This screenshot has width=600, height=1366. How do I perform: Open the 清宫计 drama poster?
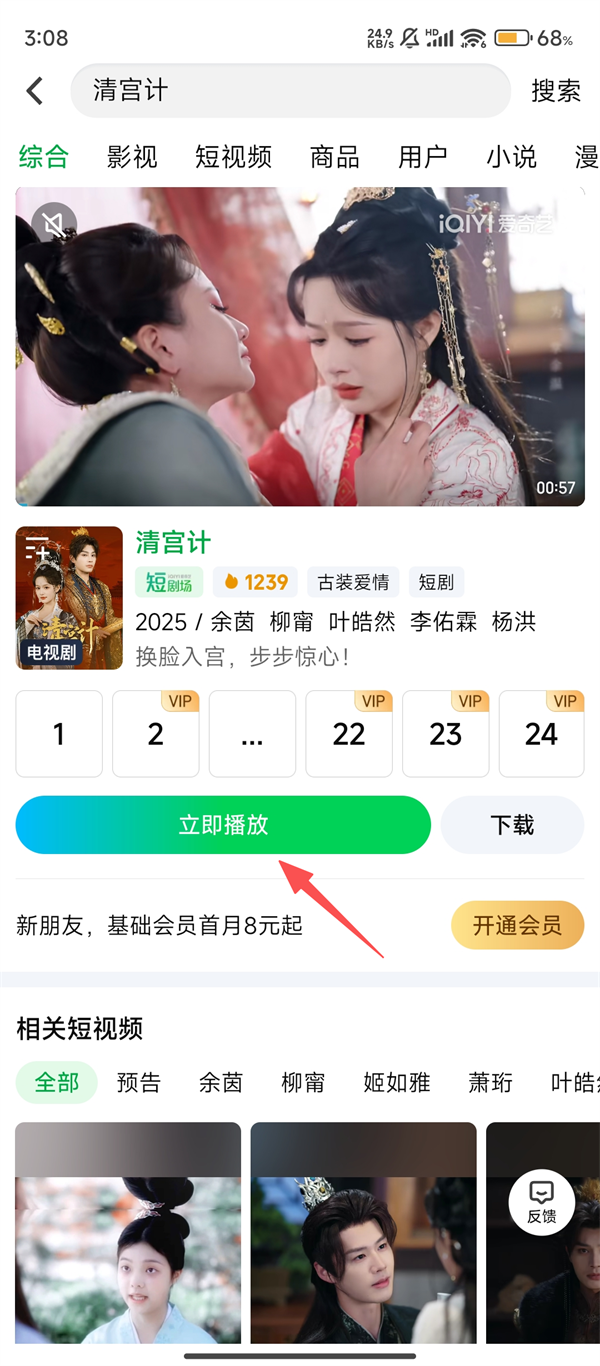(69, 598)
